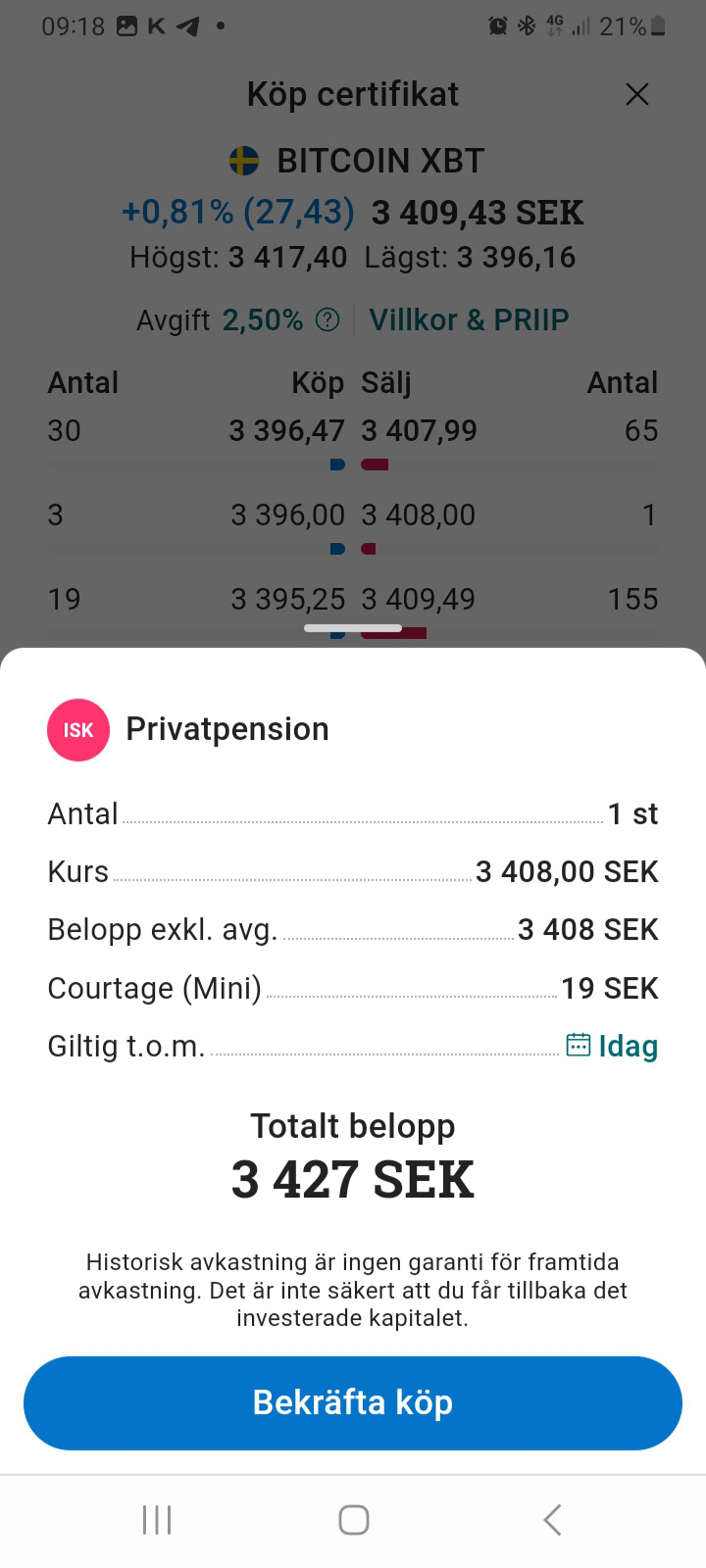Close the Köp certifikat screen
This screenshot has width=706, height=1568.
[x=637, y=94]
